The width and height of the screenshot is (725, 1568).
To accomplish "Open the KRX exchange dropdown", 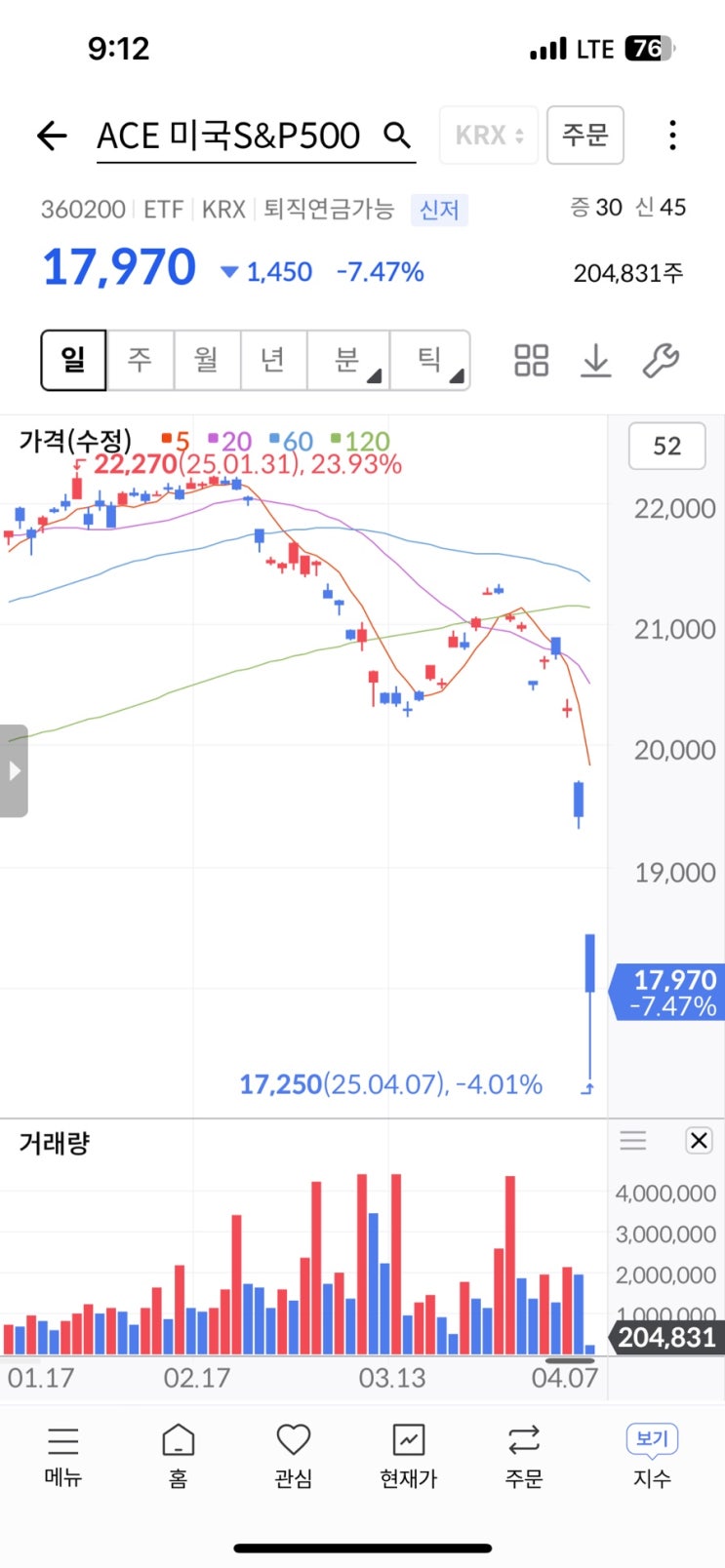I will click(x=490, y=135).
